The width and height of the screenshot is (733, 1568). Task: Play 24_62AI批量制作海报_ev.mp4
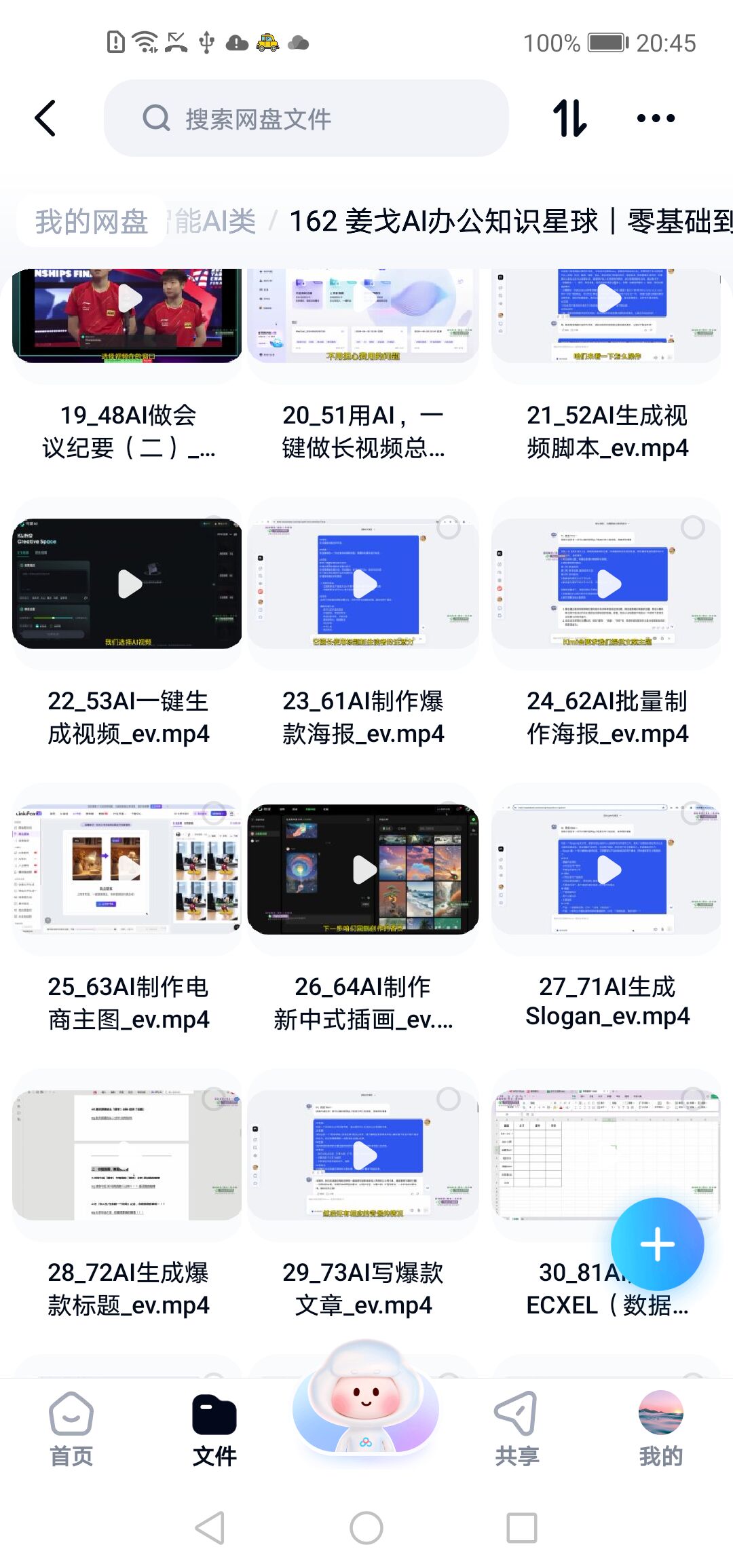pos(607,584)
